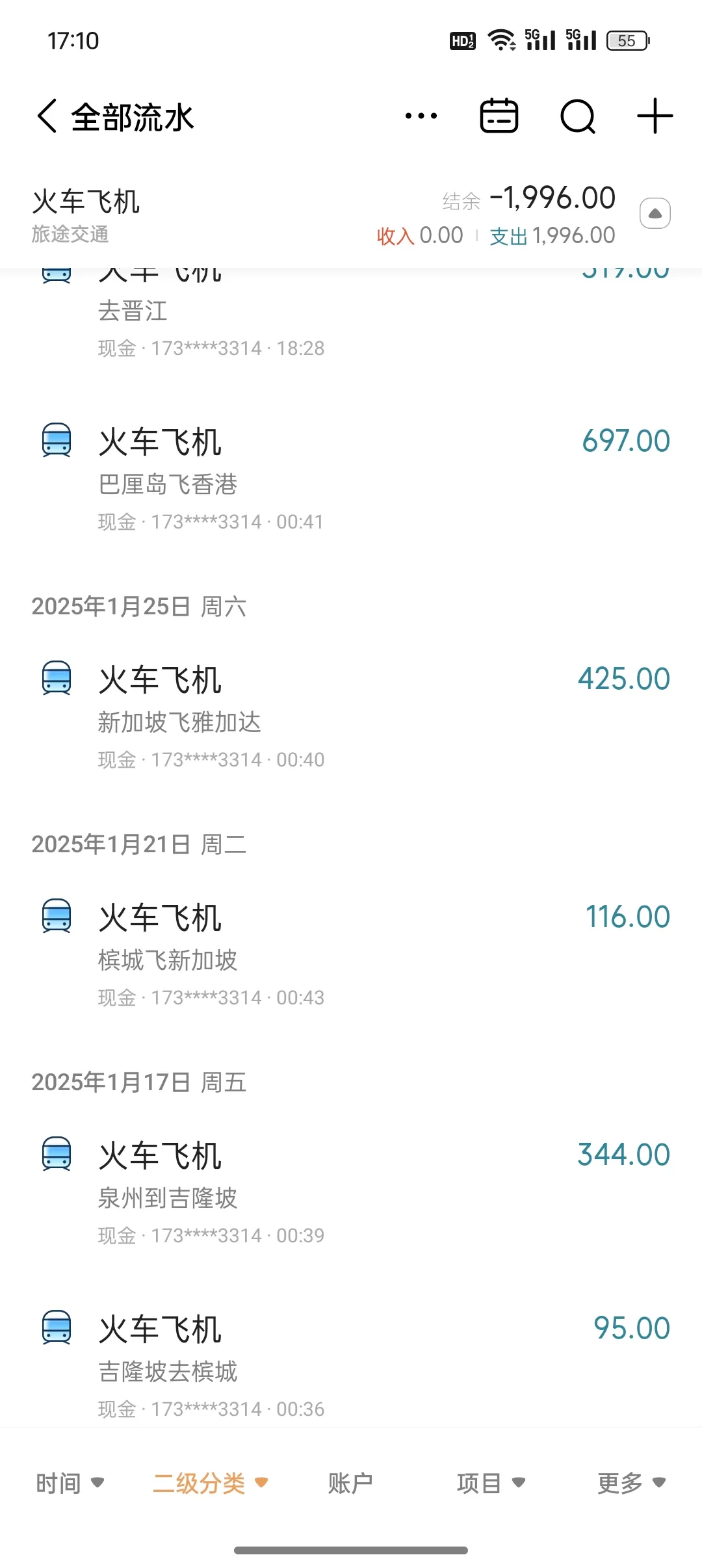Open the calendar view icon
Viewport: 702px width, 1568px height.
click(499, 117)
